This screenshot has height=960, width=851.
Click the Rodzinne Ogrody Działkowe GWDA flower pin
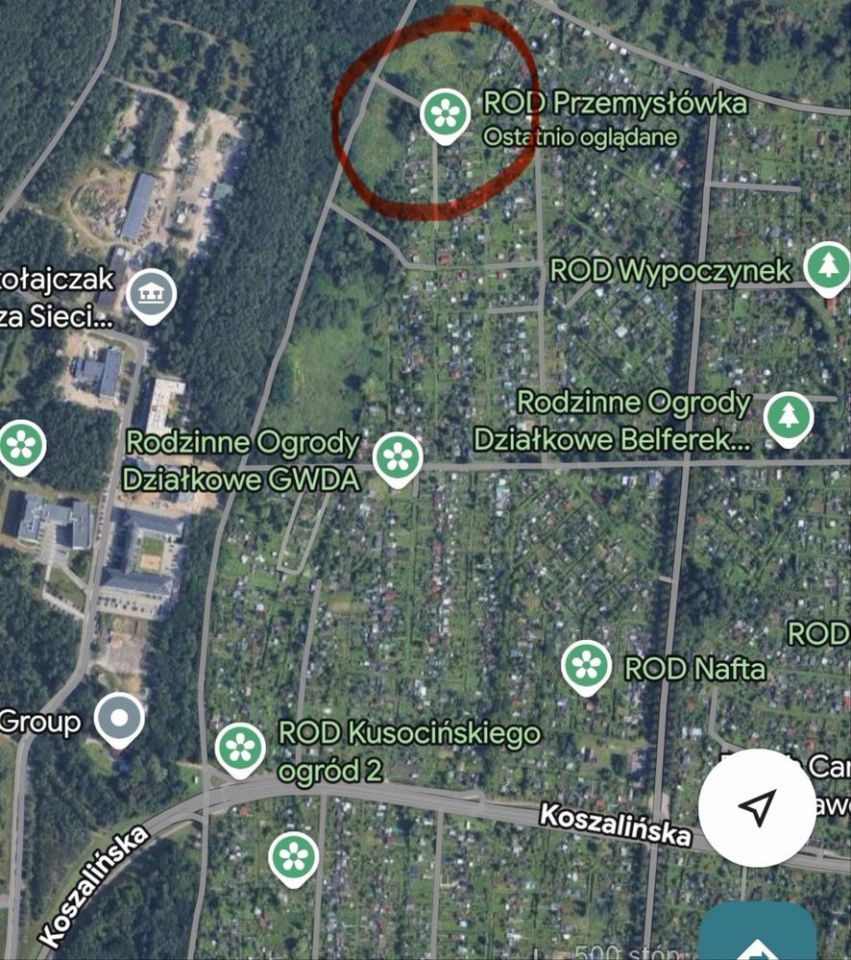[399, 457]
